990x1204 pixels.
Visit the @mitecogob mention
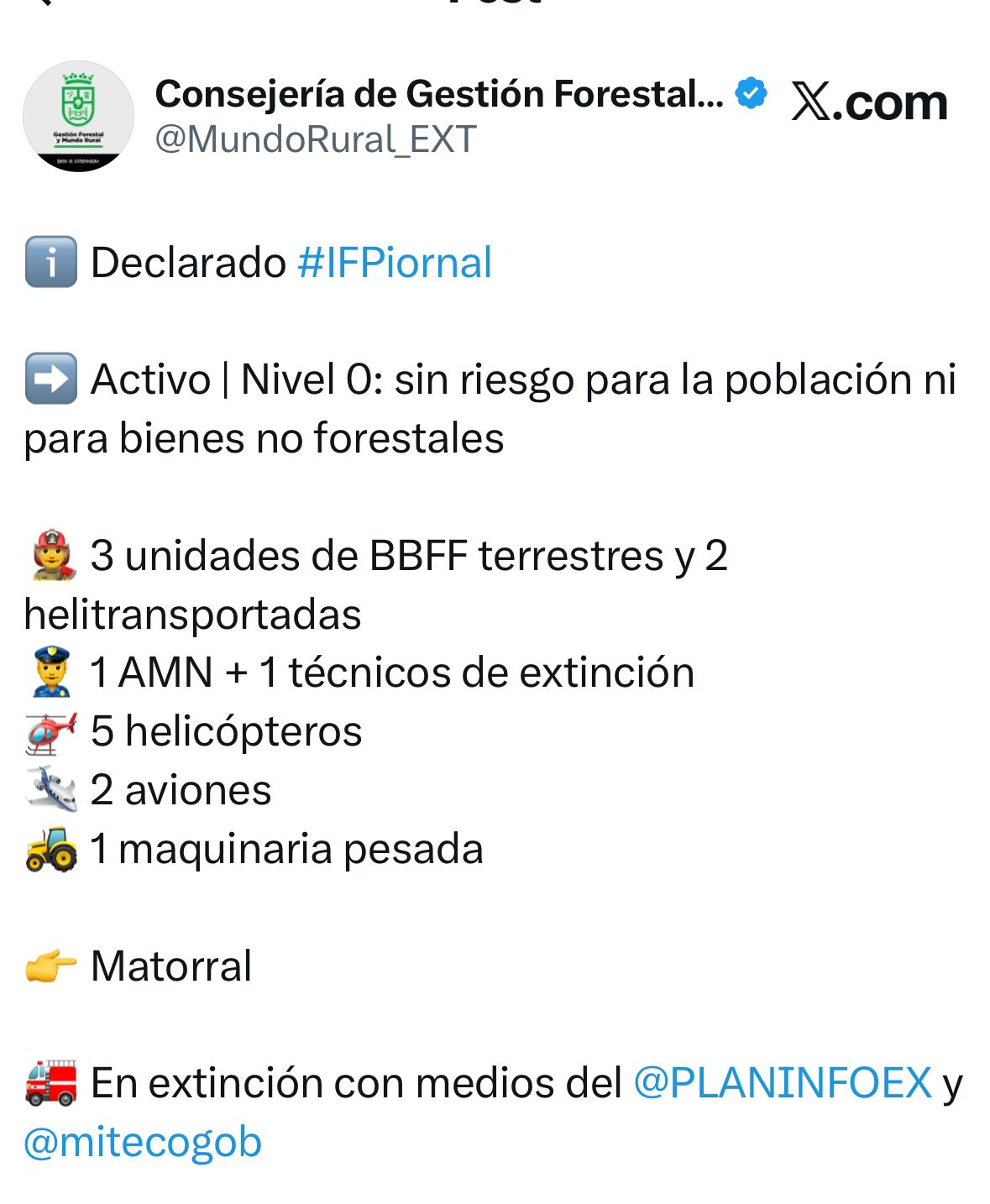143,1142
